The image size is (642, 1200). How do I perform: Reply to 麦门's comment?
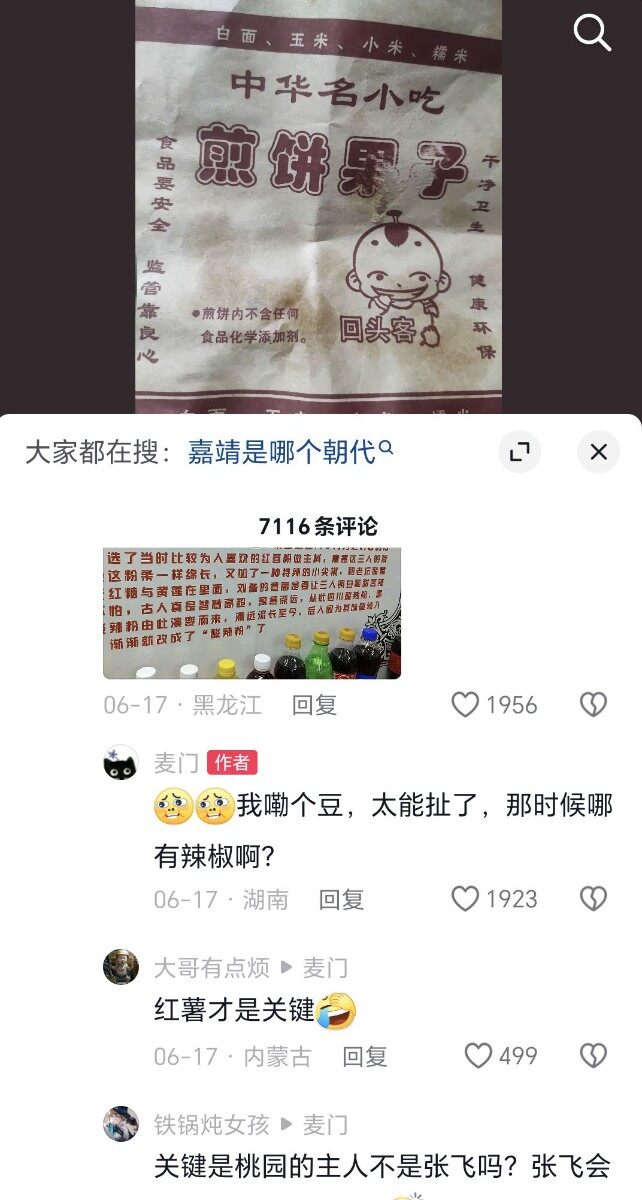[x=341, y=899]
